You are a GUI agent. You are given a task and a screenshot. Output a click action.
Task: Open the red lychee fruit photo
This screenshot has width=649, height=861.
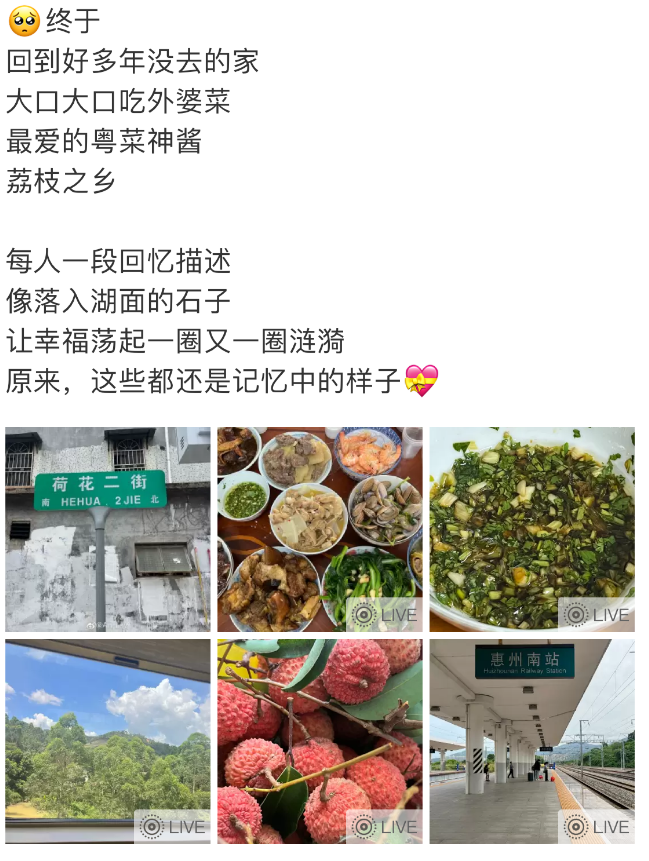pyautogui.click(x=320, y=740)
